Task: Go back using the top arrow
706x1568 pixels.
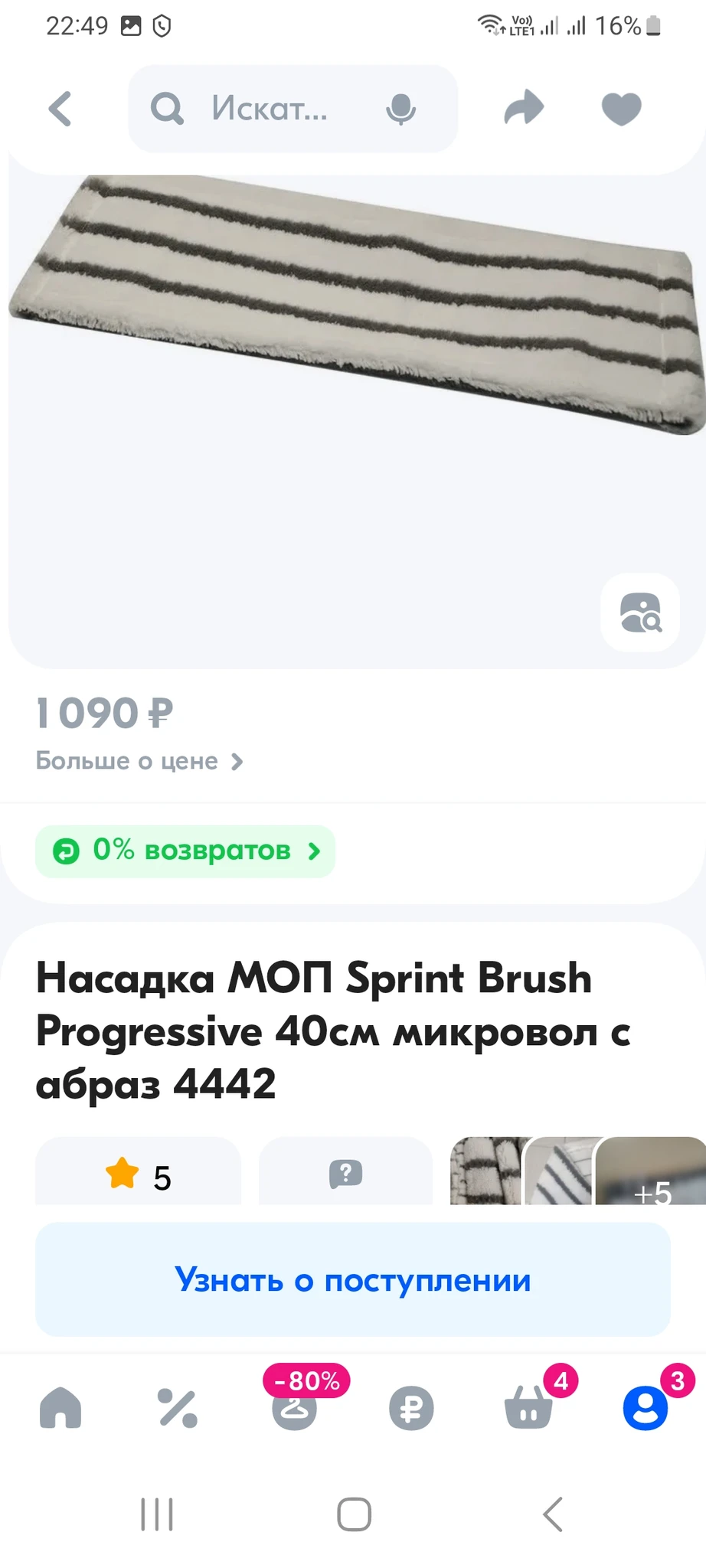Action: (60, 109)
